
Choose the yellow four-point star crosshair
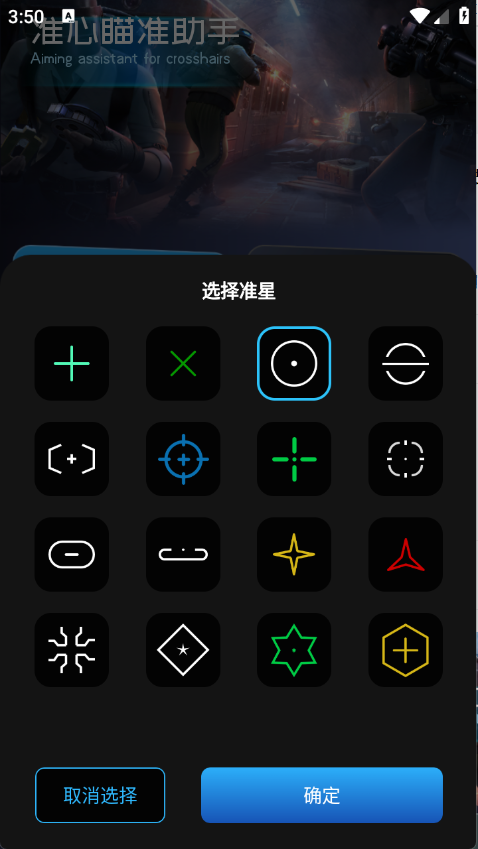(x=294, y=554)
